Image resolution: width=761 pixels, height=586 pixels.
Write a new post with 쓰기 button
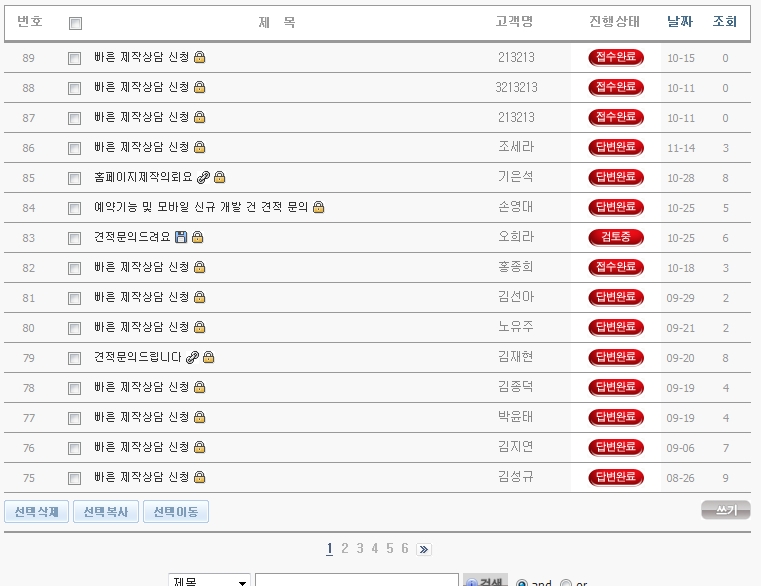click(725, 511)
